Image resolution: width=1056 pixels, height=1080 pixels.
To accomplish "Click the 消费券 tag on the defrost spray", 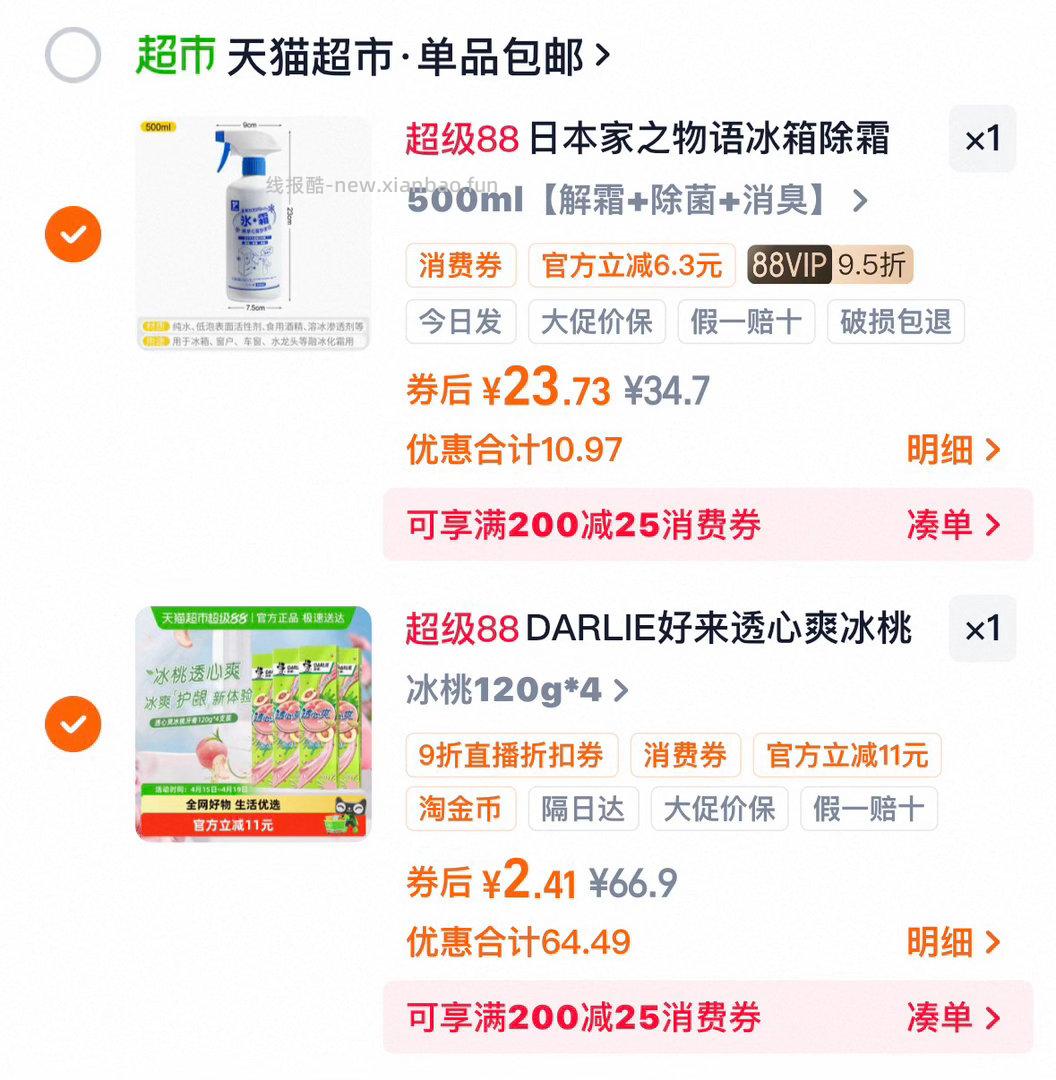I will [x=460, y=265].
